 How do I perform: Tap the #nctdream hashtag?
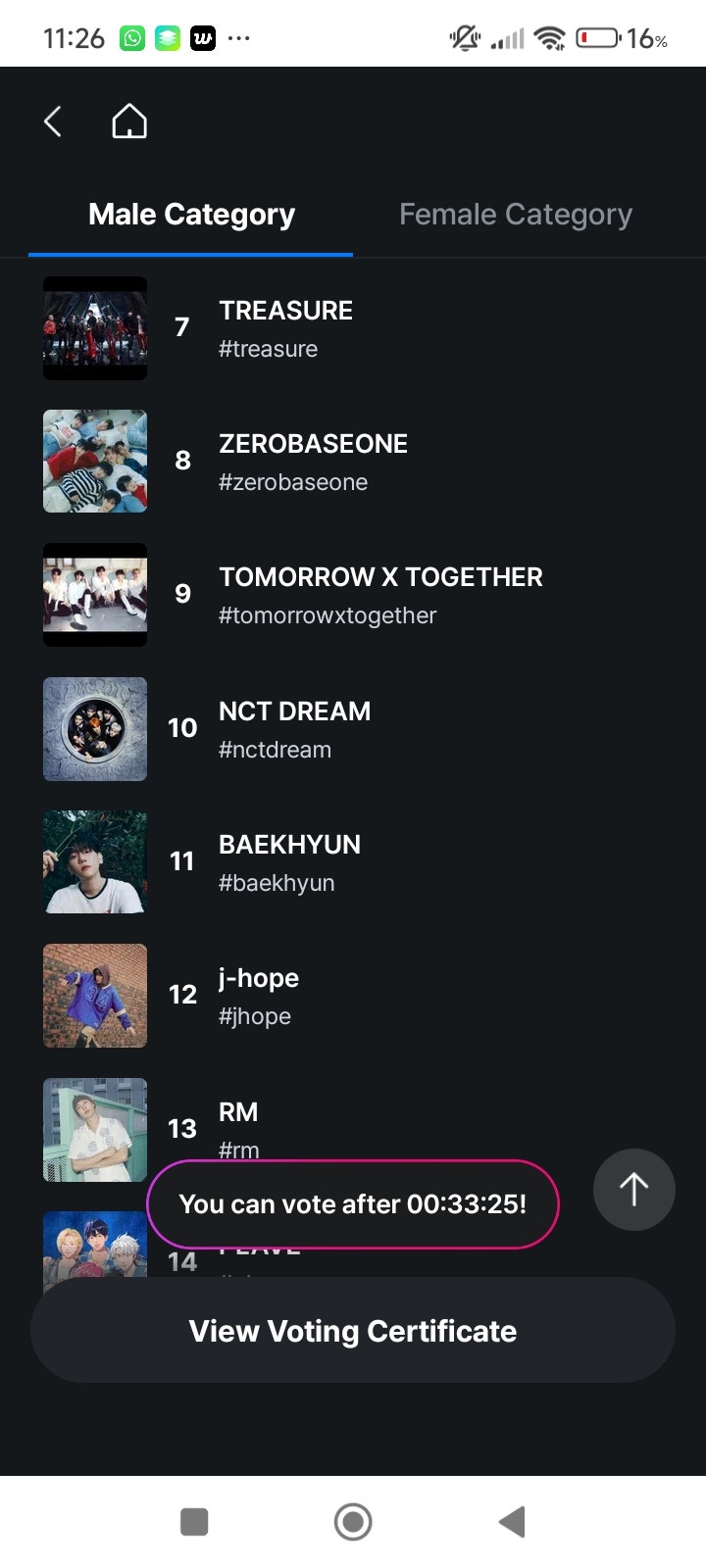pos(276,750)
